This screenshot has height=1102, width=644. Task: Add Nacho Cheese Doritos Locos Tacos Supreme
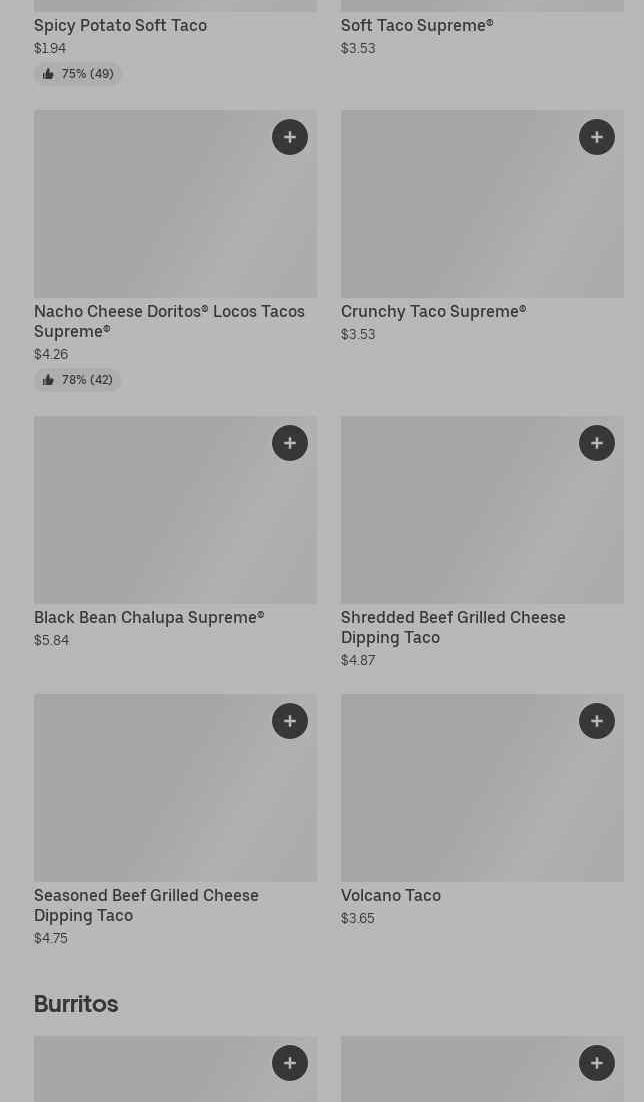(x=290, y=137)
